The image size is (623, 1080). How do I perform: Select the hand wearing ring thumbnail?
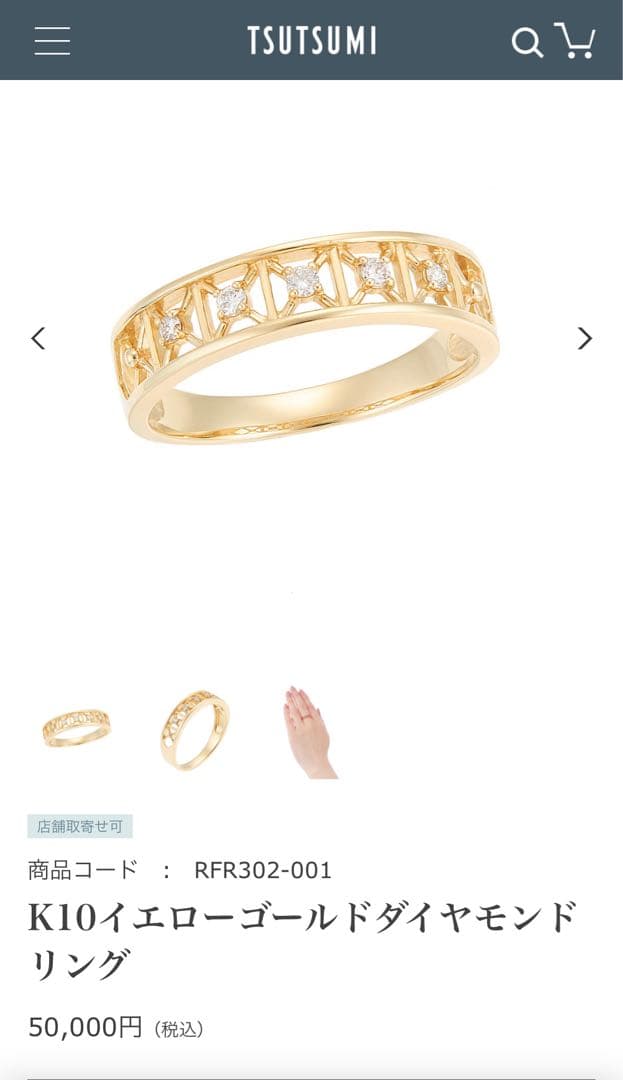click(x=309, y=732)
